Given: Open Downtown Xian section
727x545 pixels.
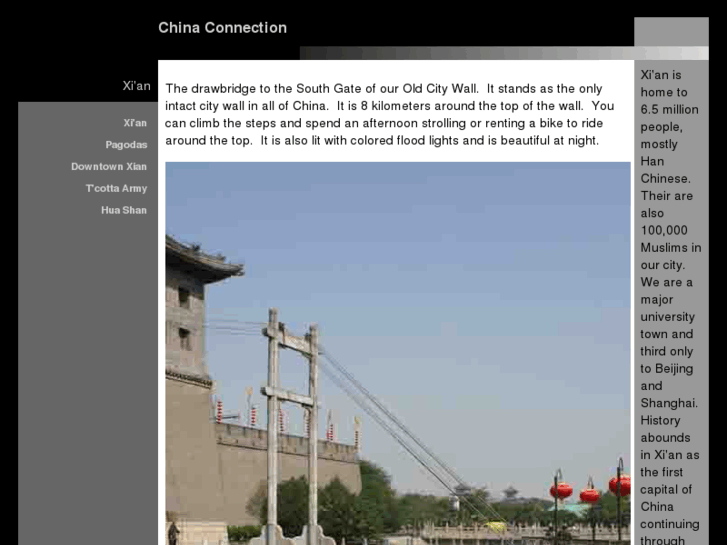Looking at the screenshot, I should click(x=109, y=167).
